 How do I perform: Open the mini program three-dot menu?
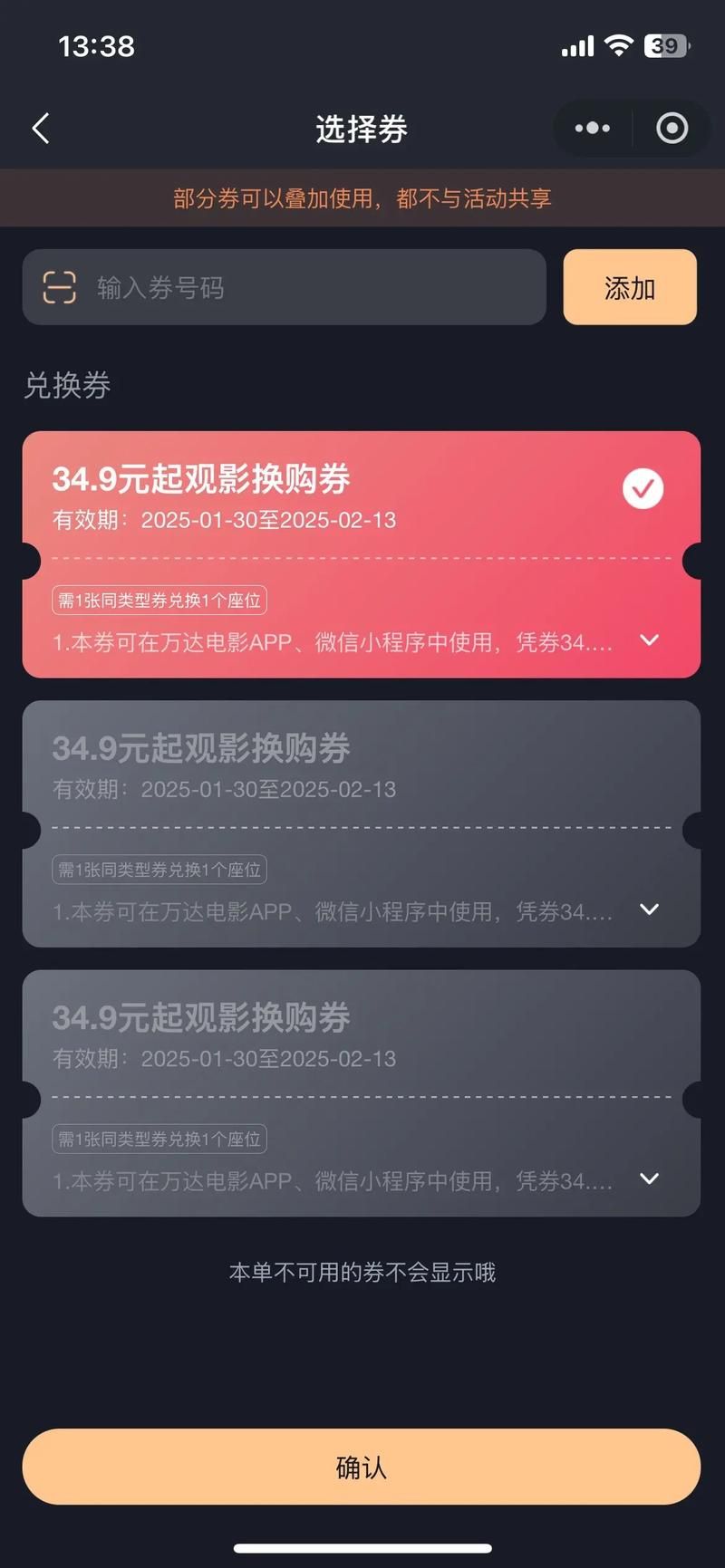(593, 129)
